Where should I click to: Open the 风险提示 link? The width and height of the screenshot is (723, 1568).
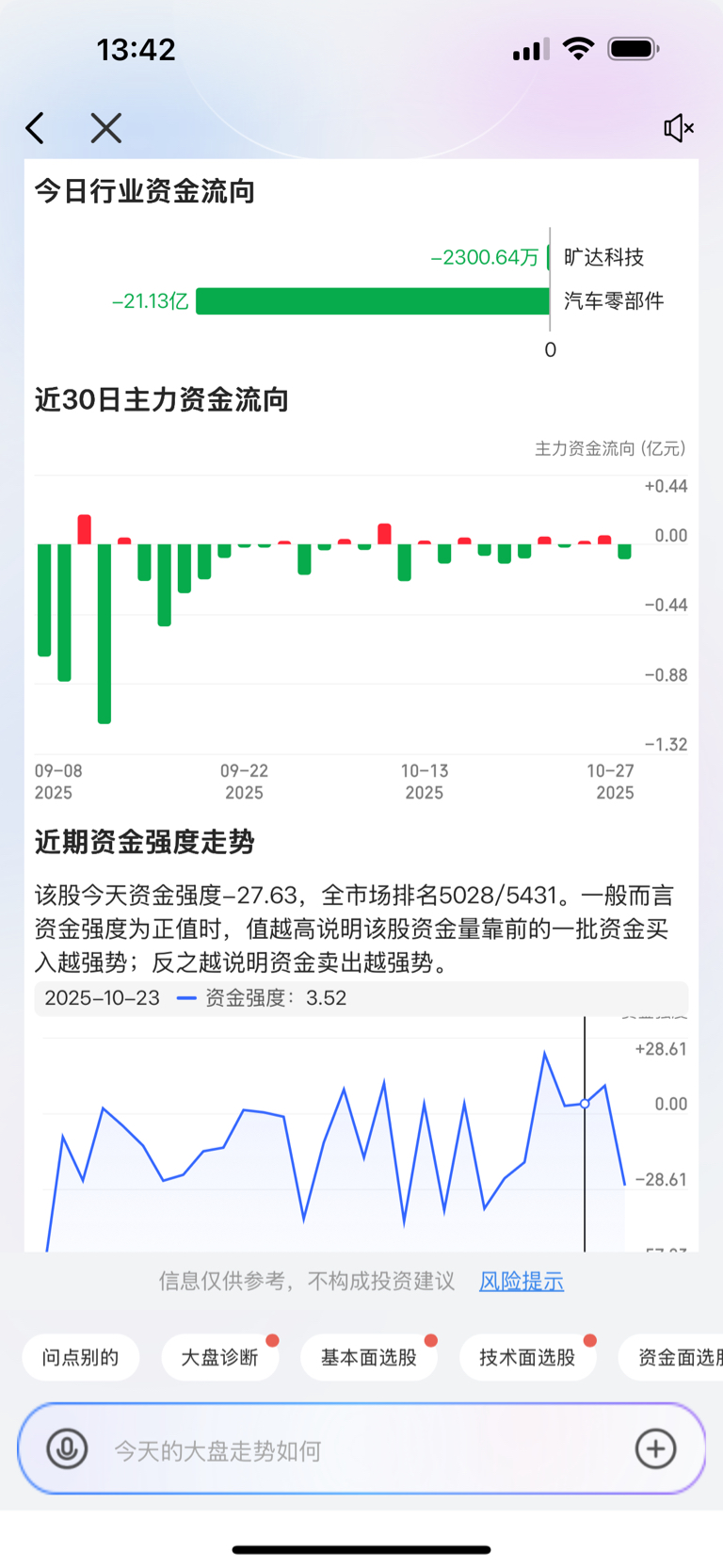[521, 1281]
